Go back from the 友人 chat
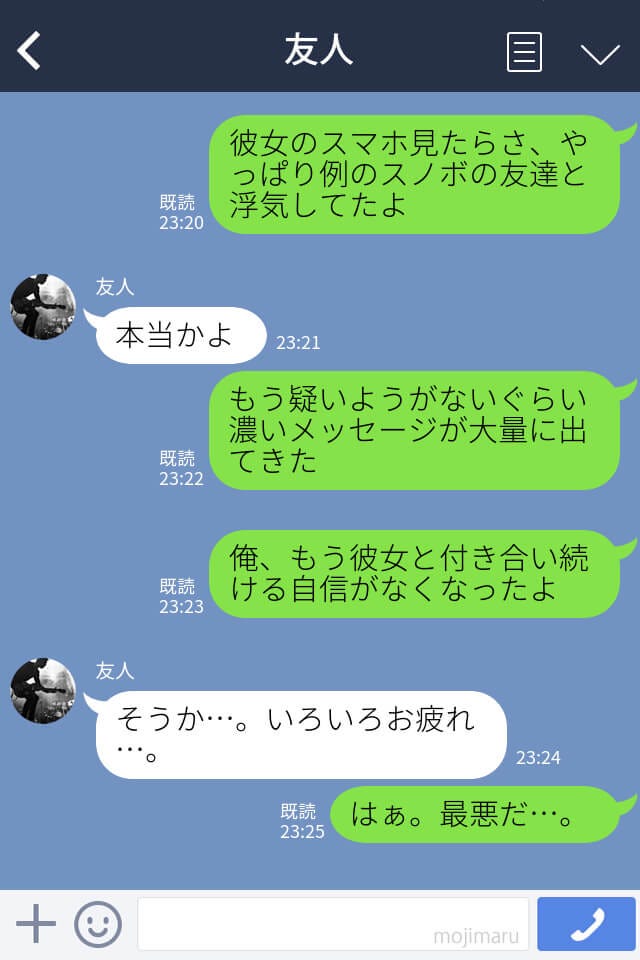640x960 pixels. pos(30,51)
